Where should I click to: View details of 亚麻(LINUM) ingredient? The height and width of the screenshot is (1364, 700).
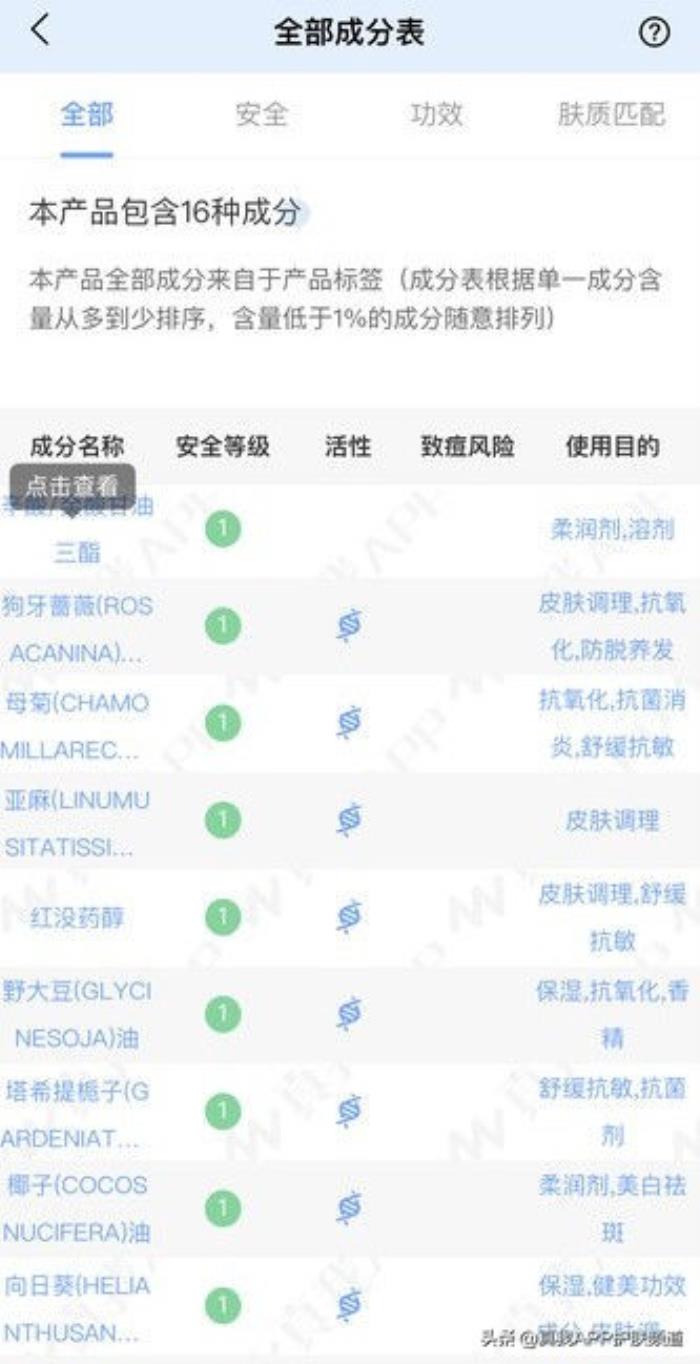point(77,821)
